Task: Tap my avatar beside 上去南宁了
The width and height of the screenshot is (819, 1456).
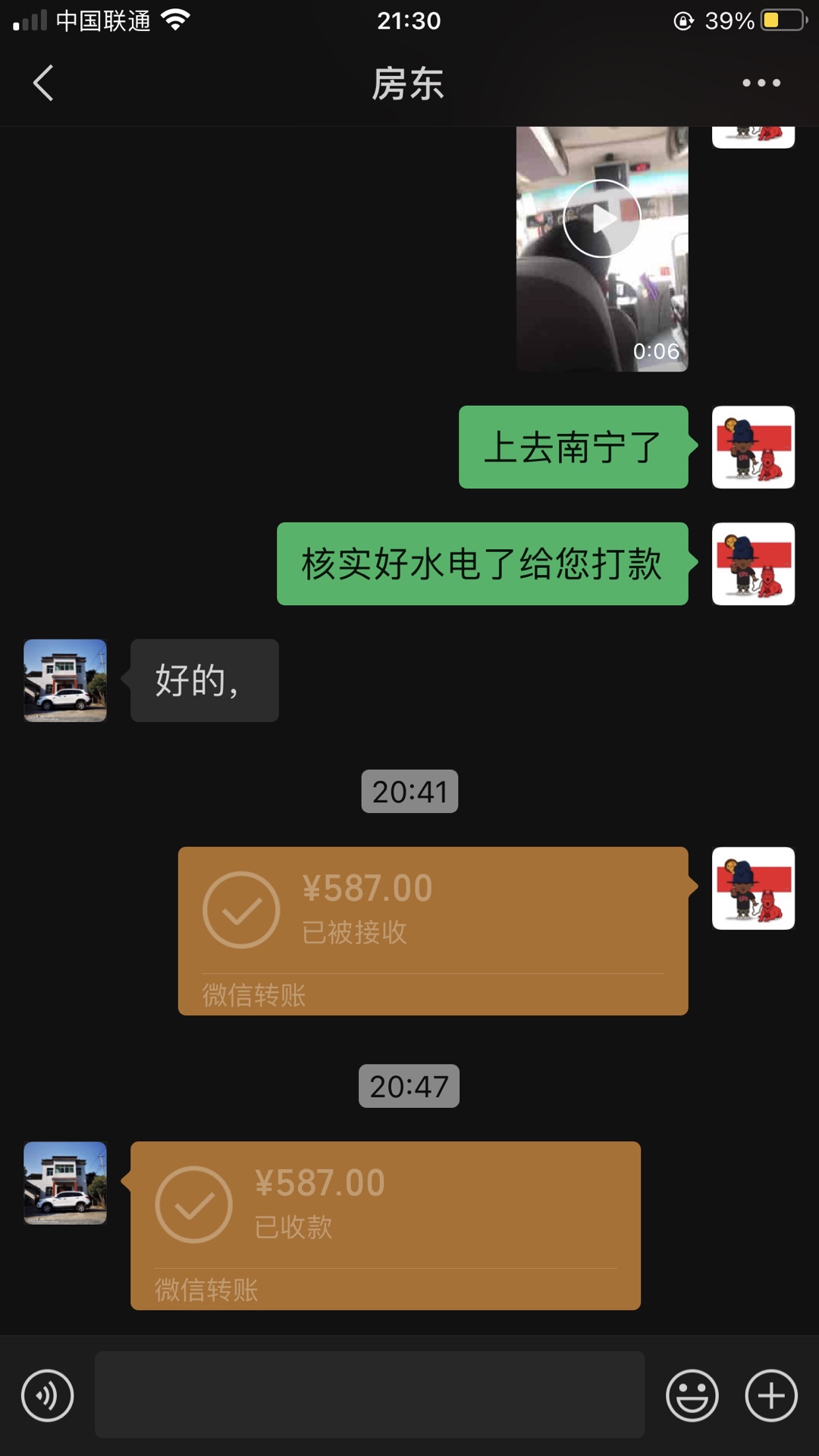Action: (753, 447)
